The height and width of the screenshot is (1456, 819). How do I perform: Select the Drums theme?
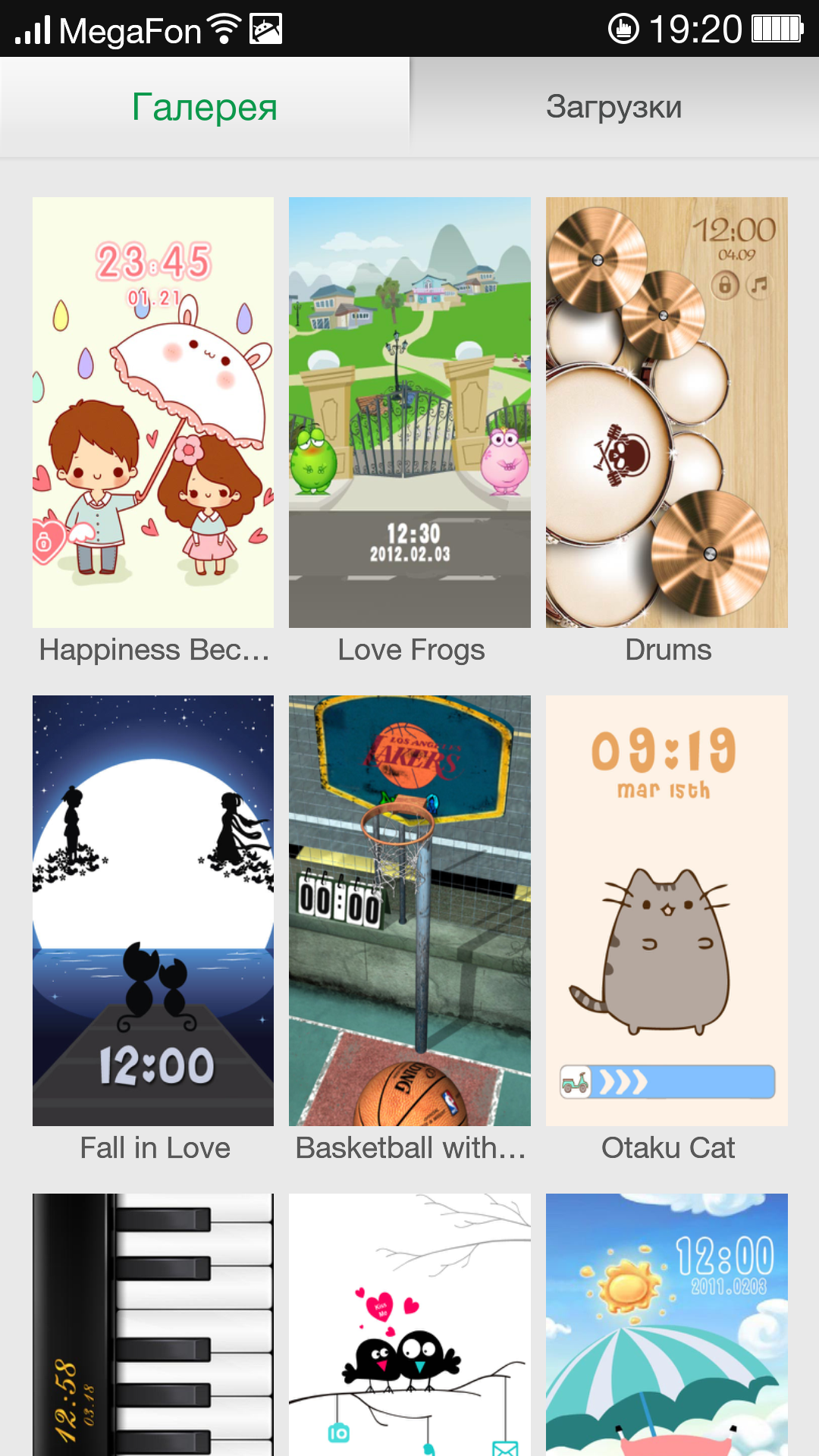(x=667, y=413)
